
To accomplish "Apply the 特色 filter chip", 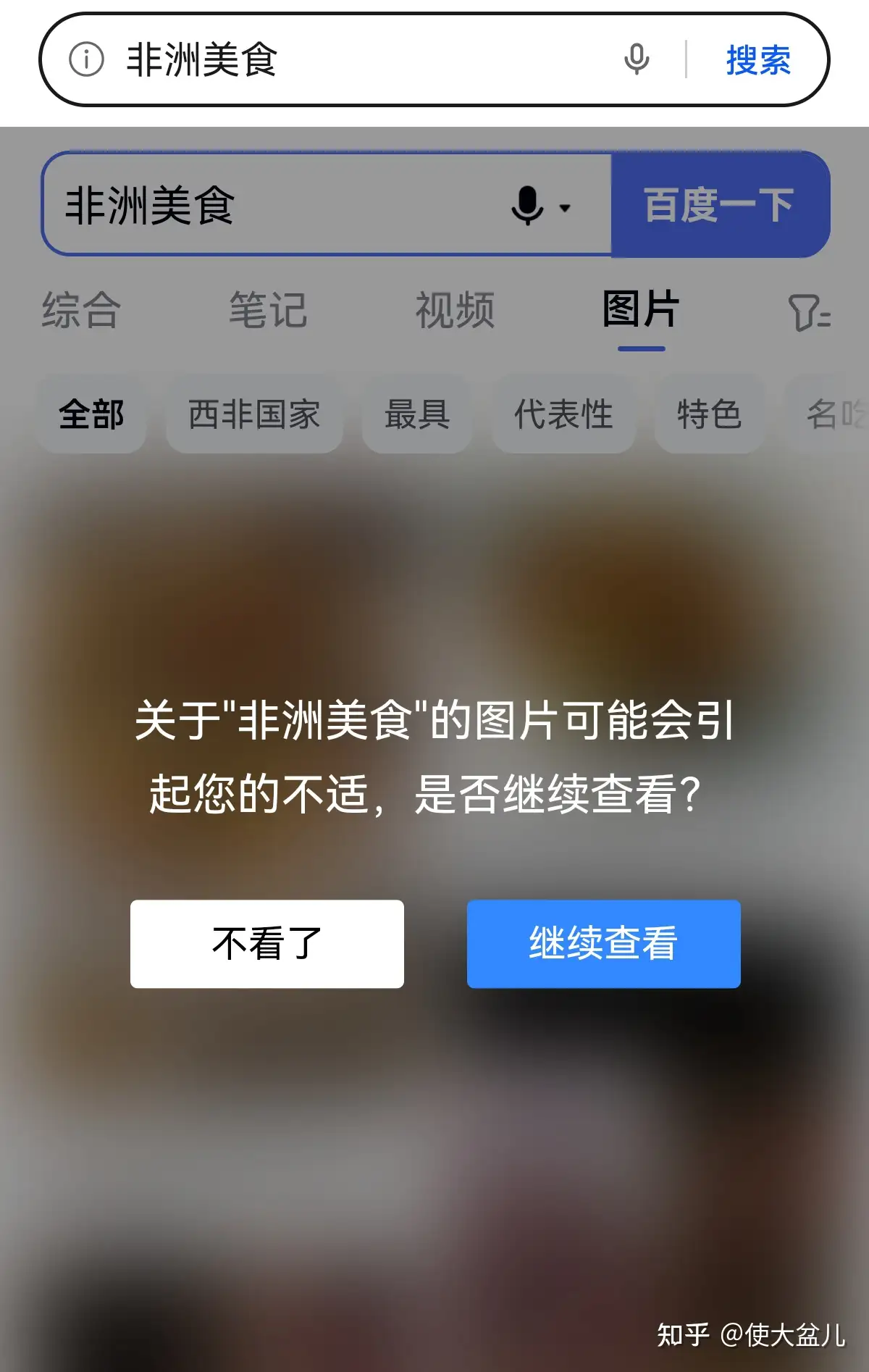I will (709, 414).
